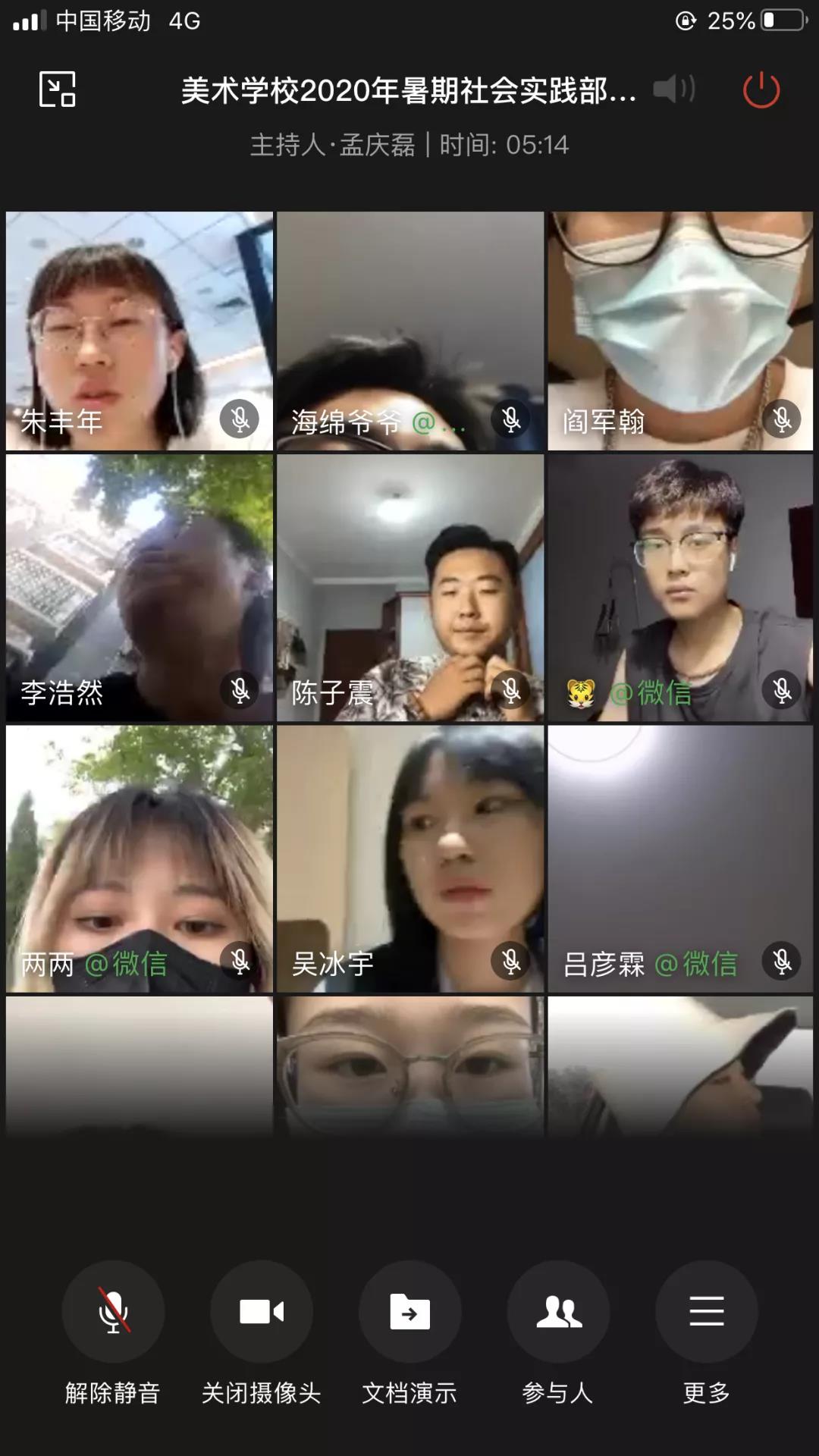The image size is (819, 1456).
Task: Minimize the meeting window
Action: 58,89
